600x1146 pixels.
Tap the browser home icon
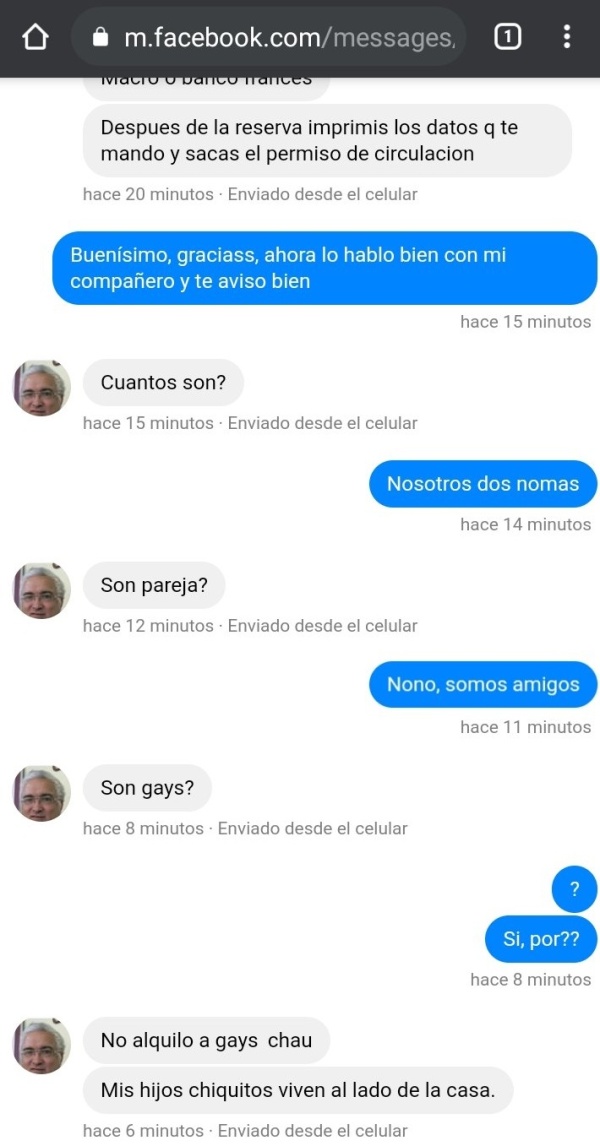pyautogui.click(x=35, y=38)
